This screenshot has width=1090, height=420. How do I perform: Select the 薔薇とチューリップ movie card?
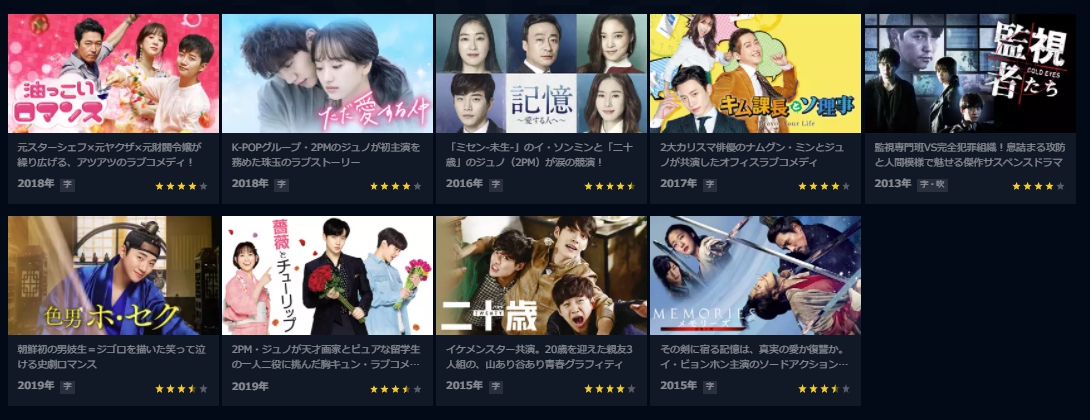point(327,276)
